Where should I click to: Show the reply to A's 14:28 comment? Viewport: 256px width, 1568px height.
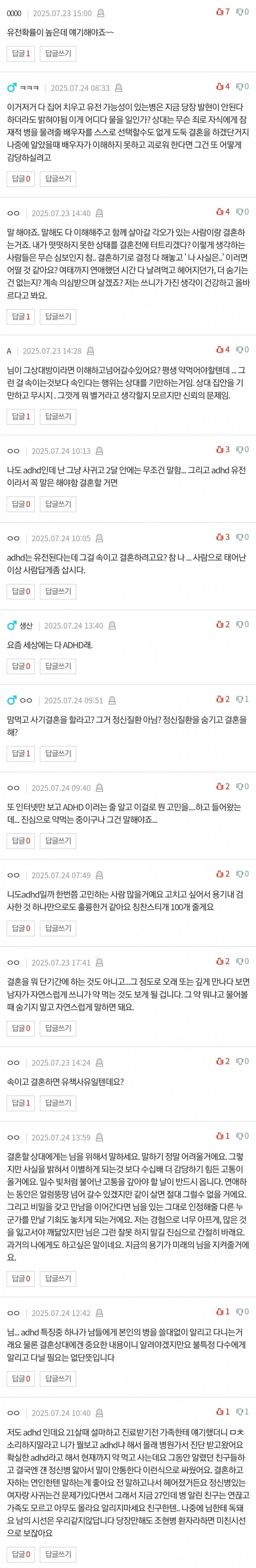pyautogui.click(x=21, y=416)
